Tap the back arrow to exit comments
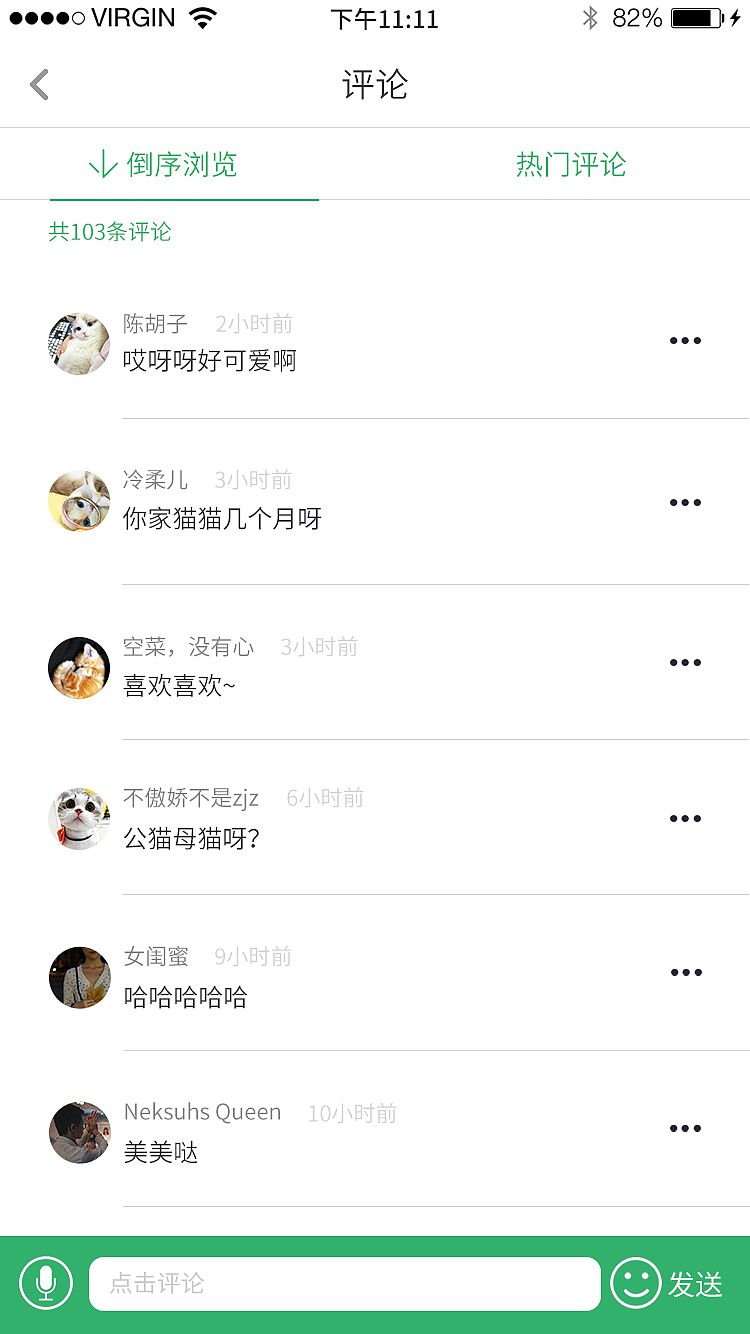750x1334 pixels. [38, 85]
